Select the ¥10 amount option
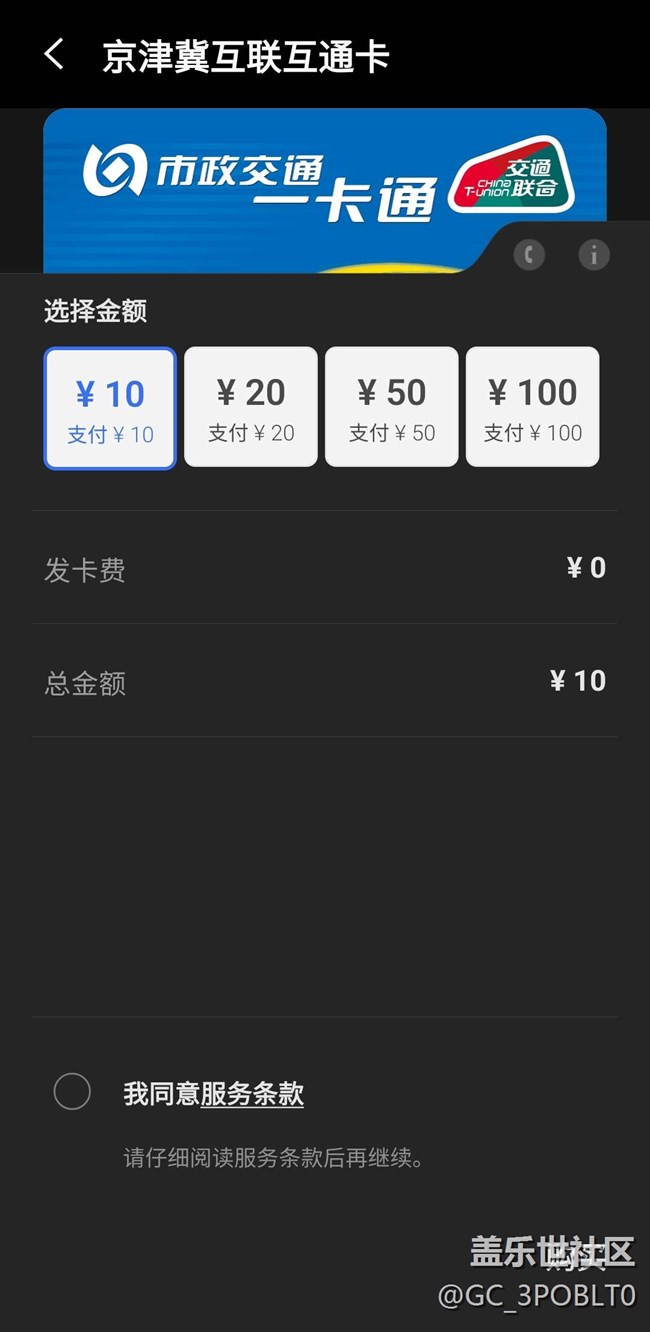This screenshot has width=650, height=1332. [x=110, y=408]
